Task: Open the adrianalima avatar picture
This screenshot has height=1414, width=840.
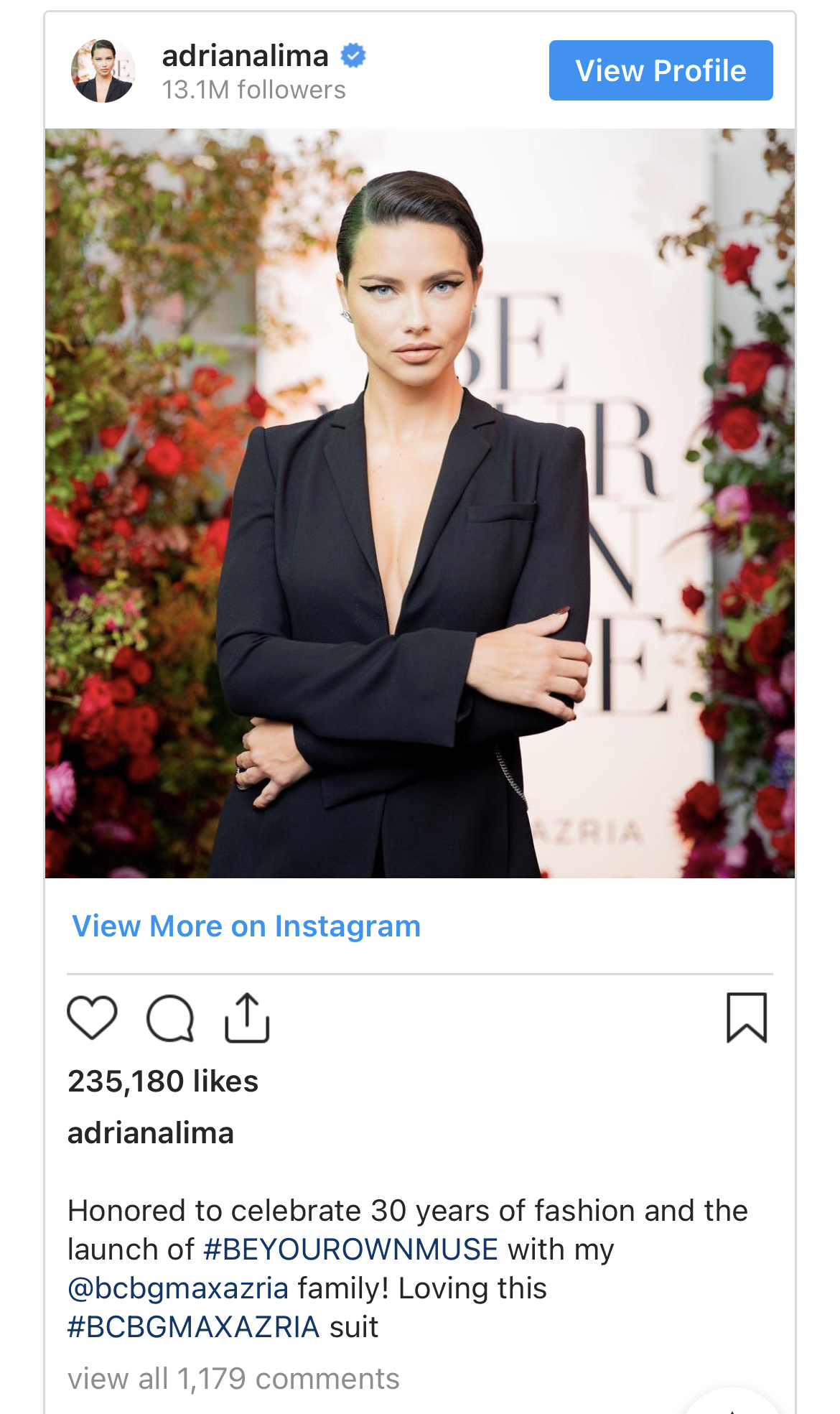Action: point(103,70)
